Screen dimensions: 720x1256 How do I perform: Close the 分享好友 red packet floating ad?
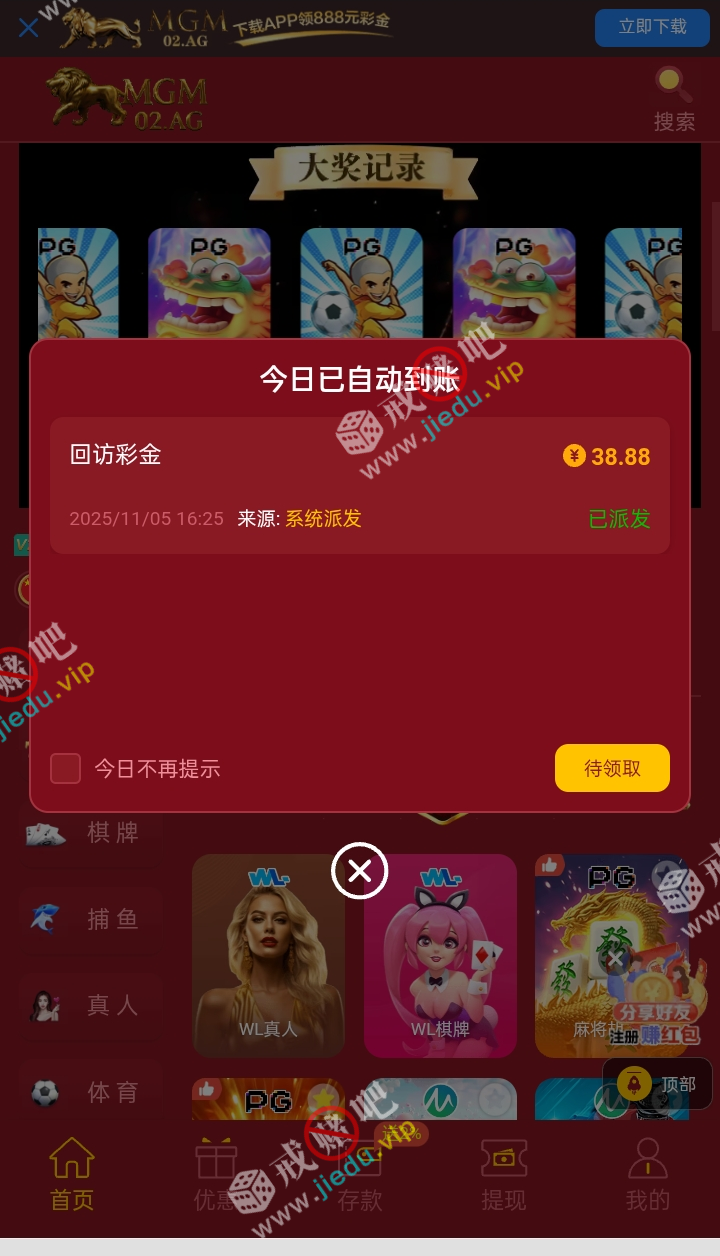[x=615, y=960]
